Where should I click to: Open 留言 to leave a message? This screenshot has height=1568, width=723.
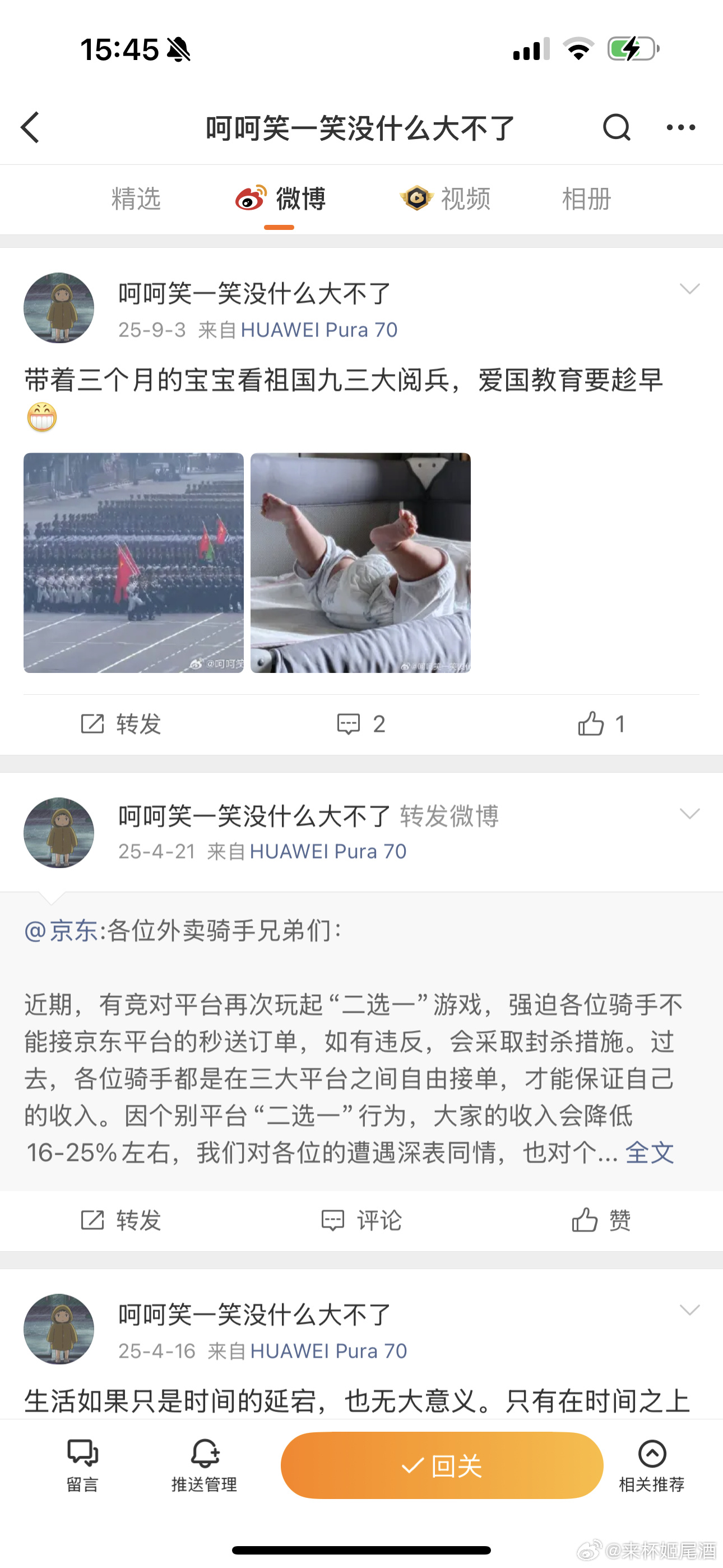82,1465
